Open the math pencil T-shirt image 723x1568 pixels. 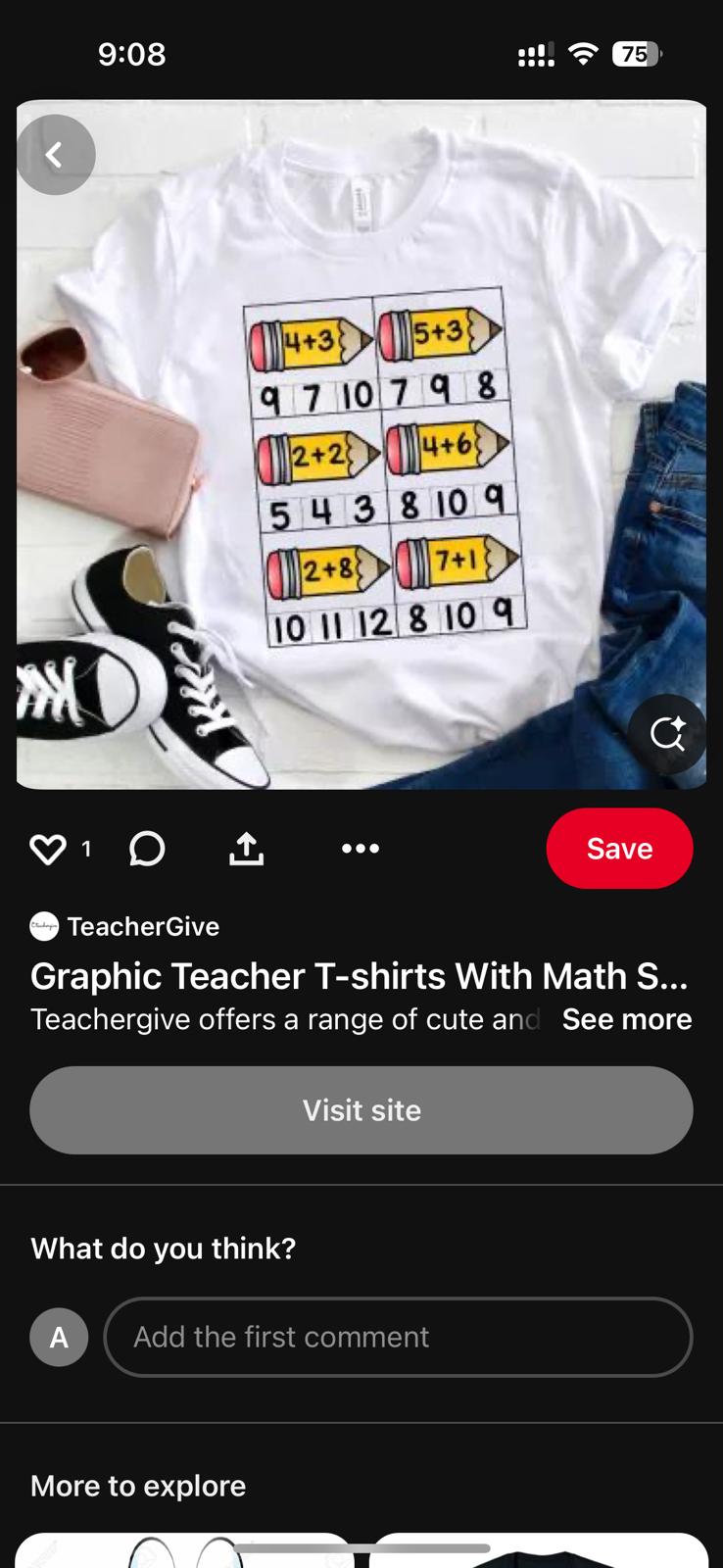361,444
